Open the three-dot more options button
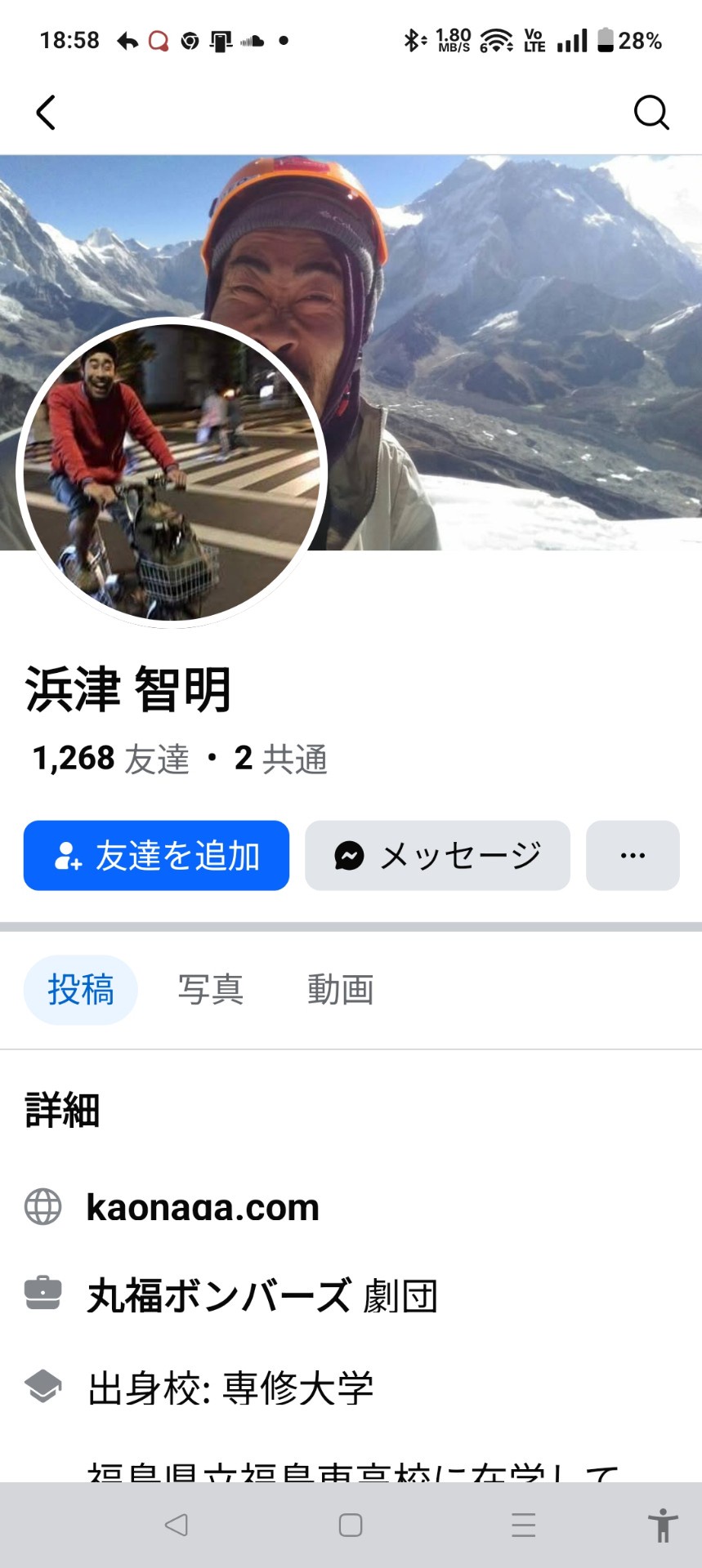This screenshot has height=1568, width=702. point(633,855)
